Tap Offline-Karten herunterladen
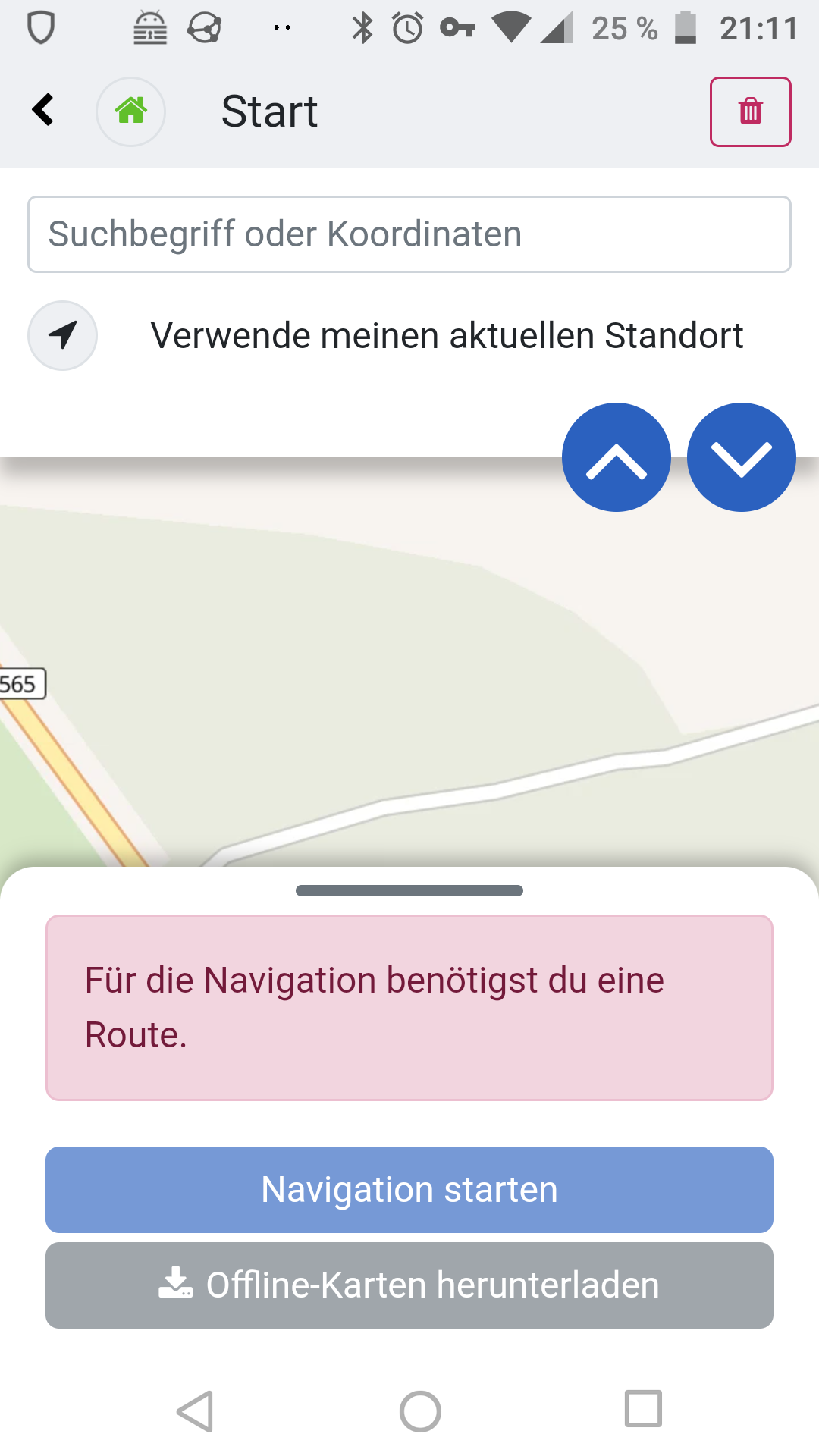 409,1285
